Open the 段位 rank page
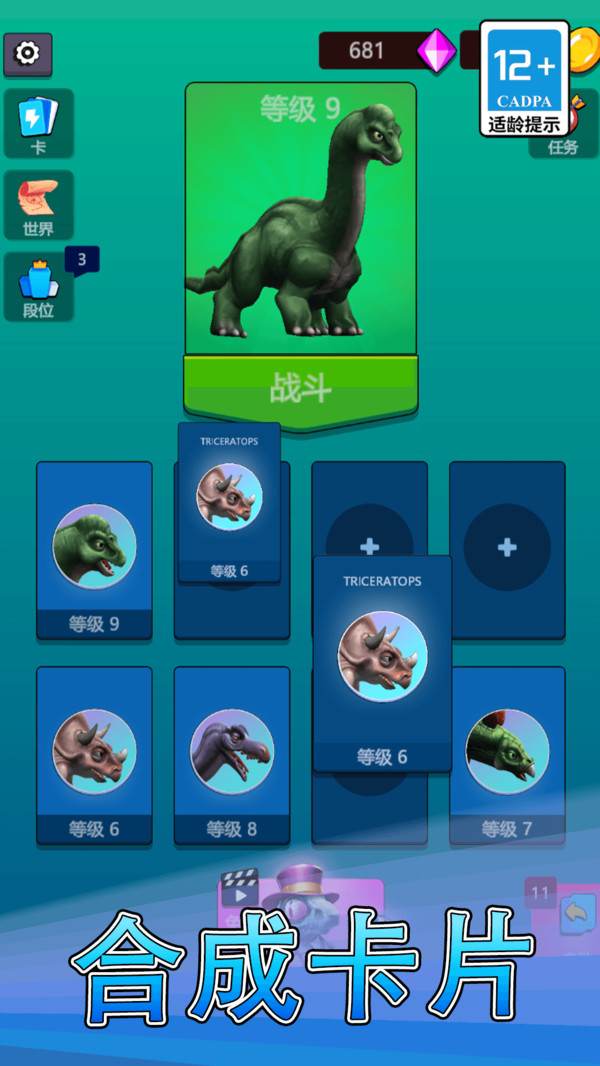This screenshot has width=600, height=1066. [x=38, y=287]
